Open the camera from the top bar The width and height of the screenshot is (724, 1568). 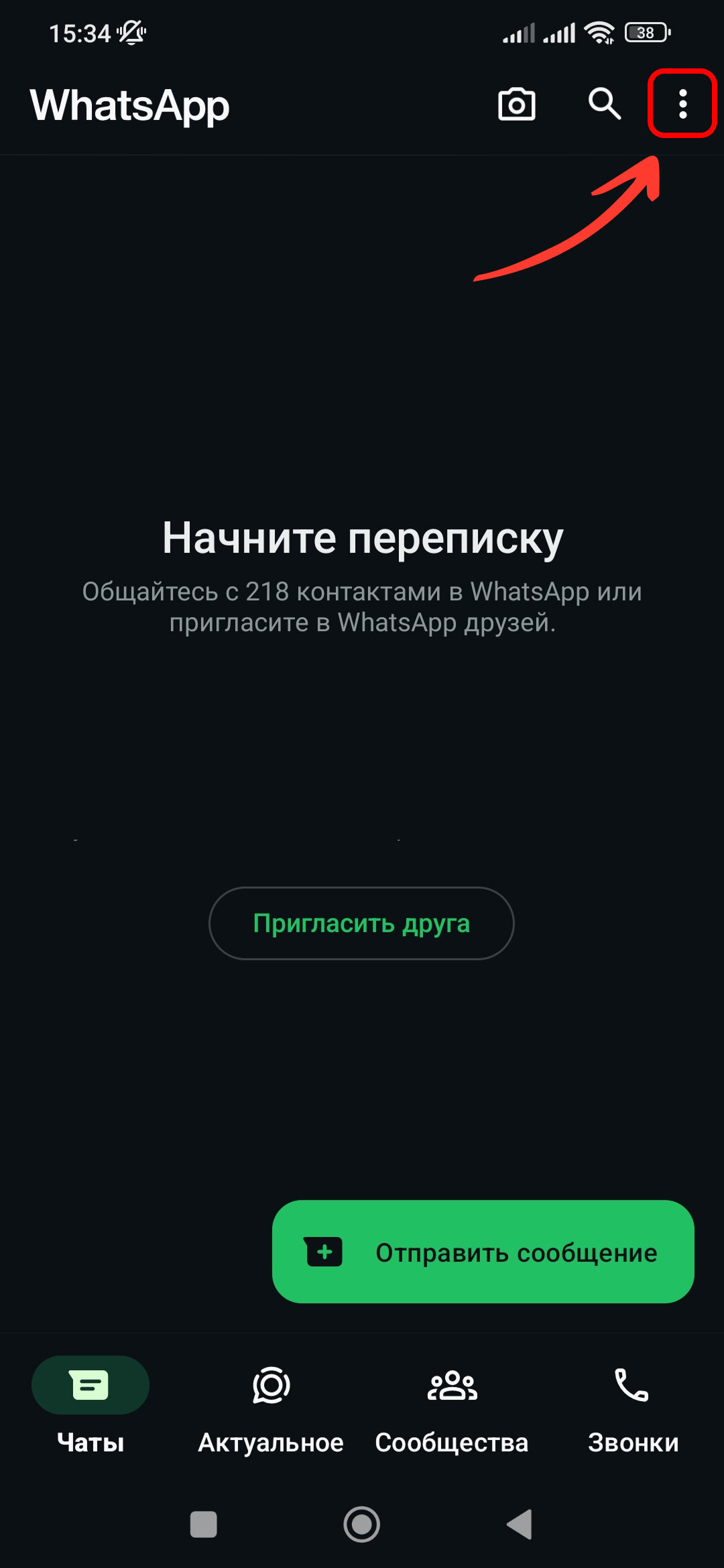point(516,105)
